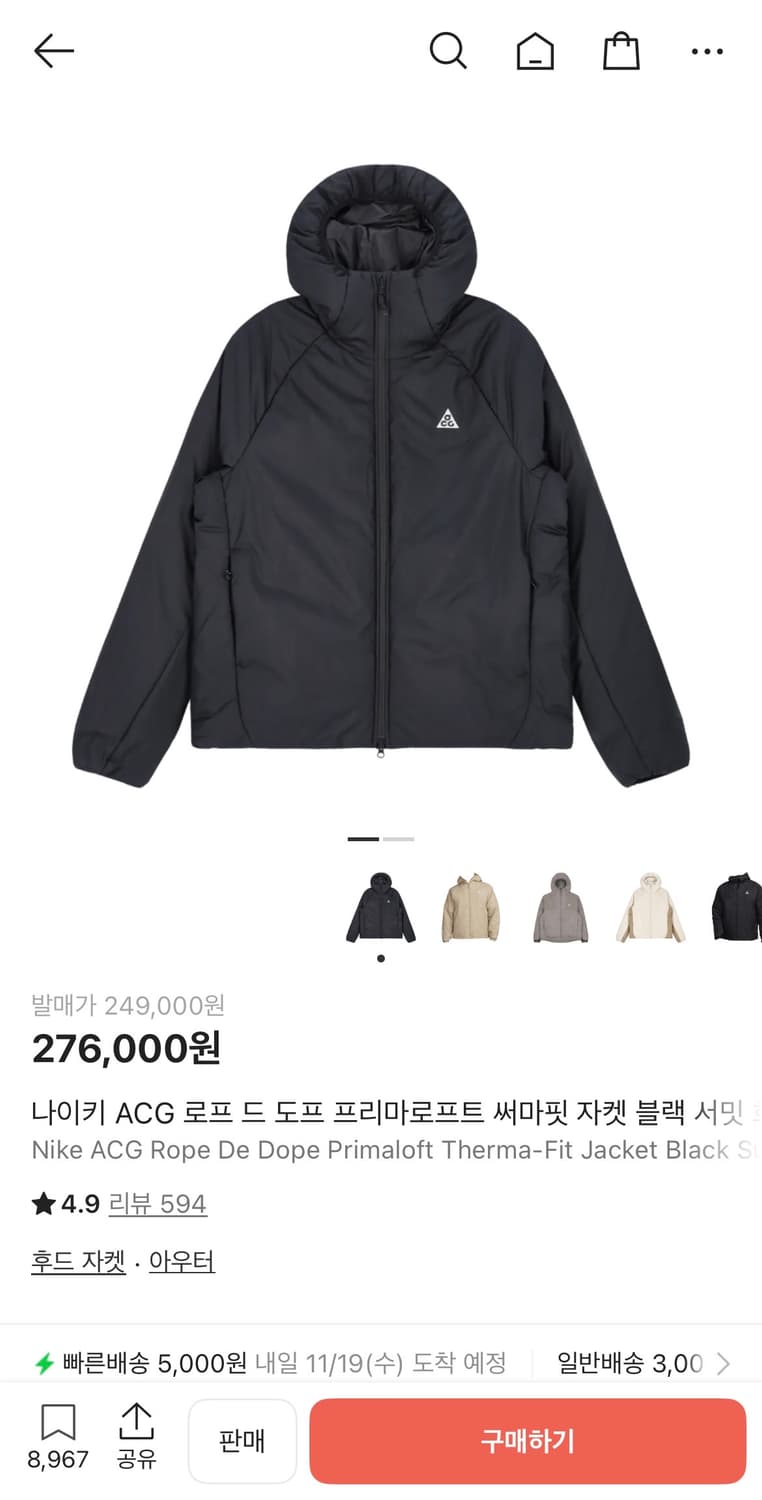The height and width of the screenshot is (1500, 762).
Task: Open the search icon
Action: 447,51
